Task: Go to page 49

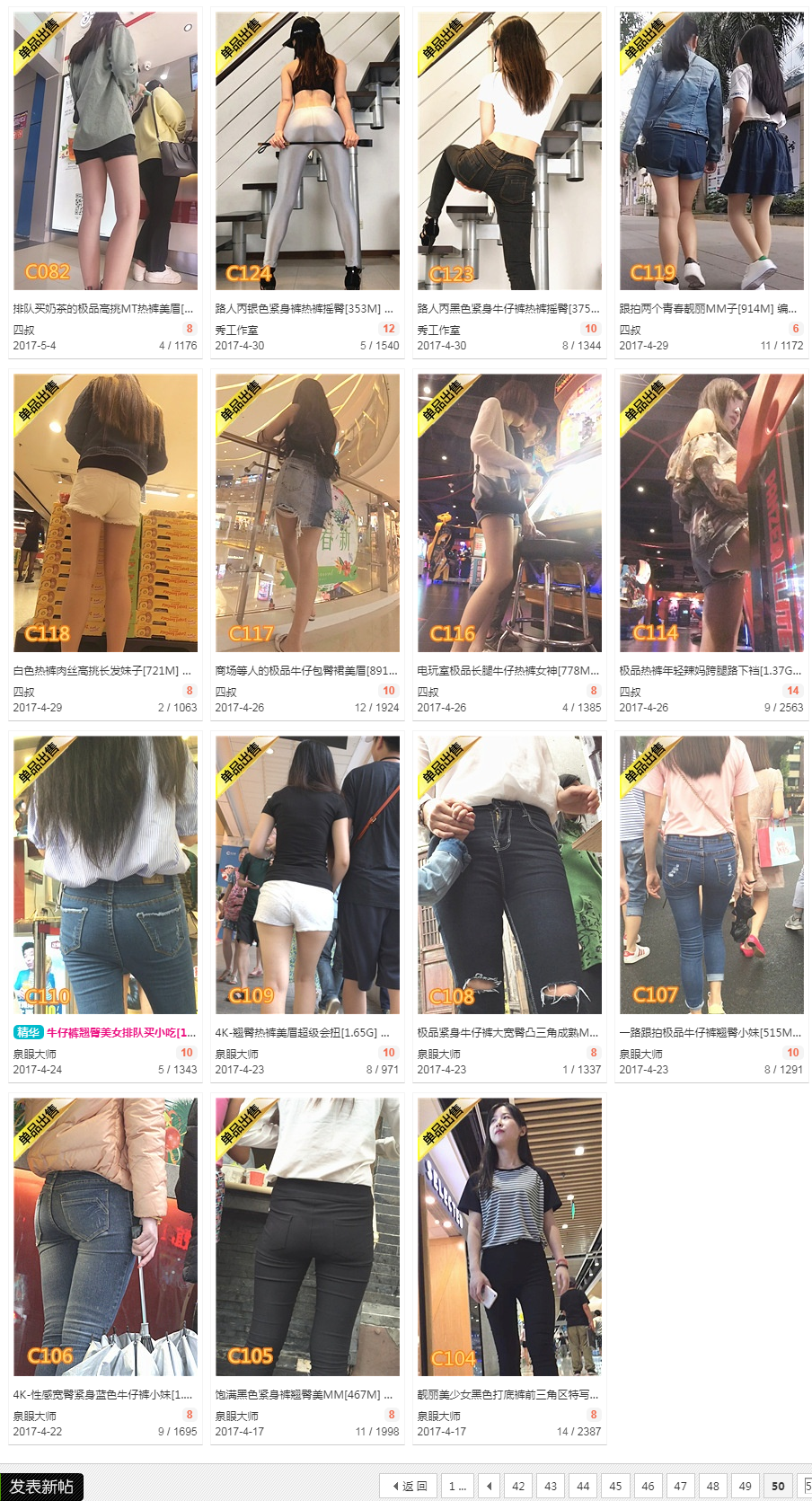Action: [x=745, y=1486]
